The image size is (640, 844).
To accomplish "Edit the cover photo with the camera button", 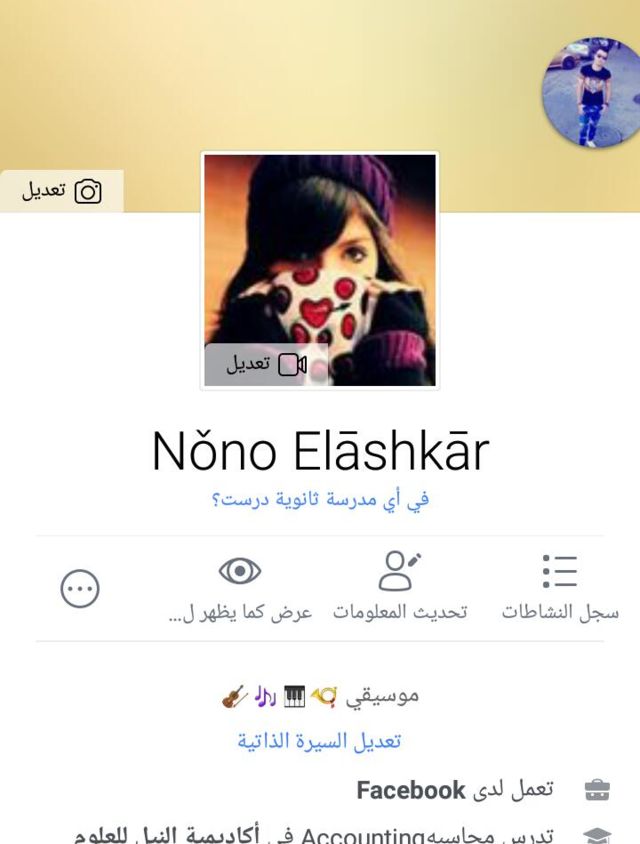I will tap(62, 191).
